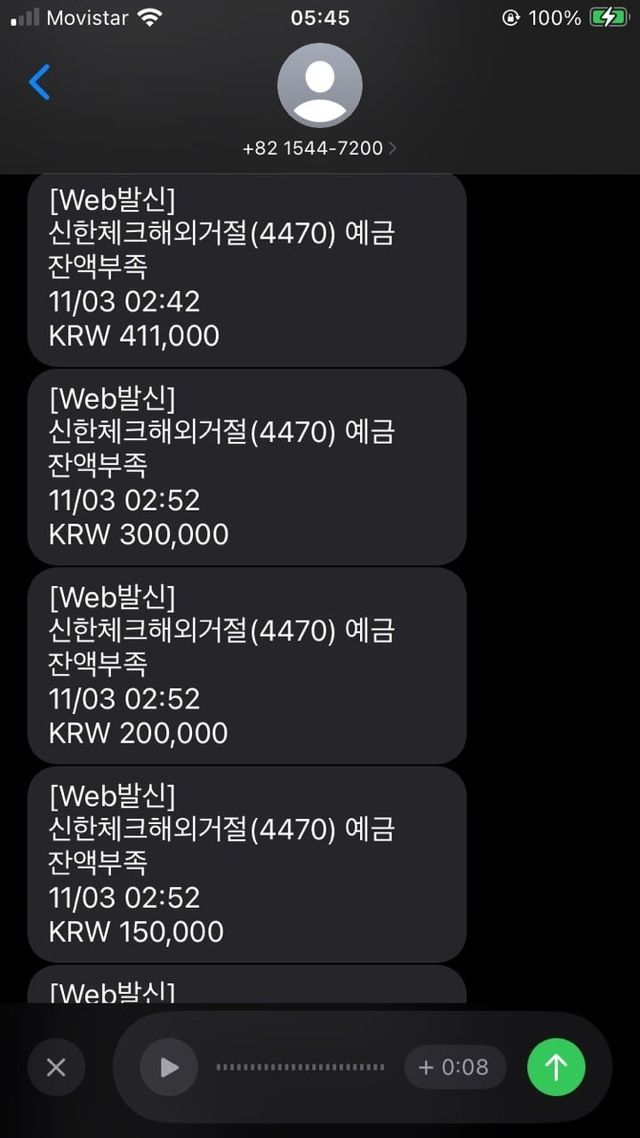This screenshot has width=640, height=1138.
Task: Go back to the messages list
Action: [x=40, y=82]
